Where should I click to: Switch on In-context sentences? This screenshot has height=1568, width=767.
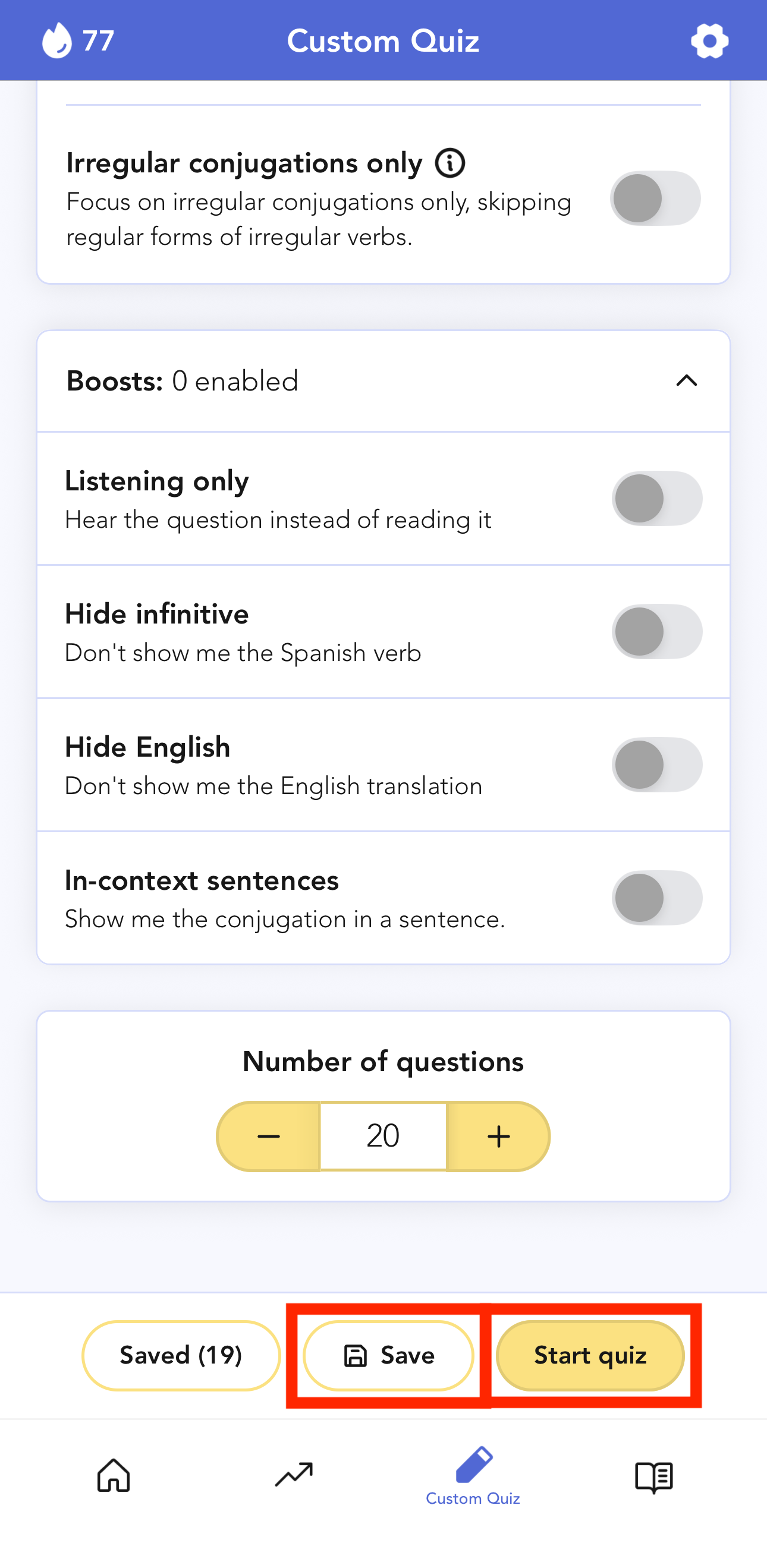pos(656,898)
